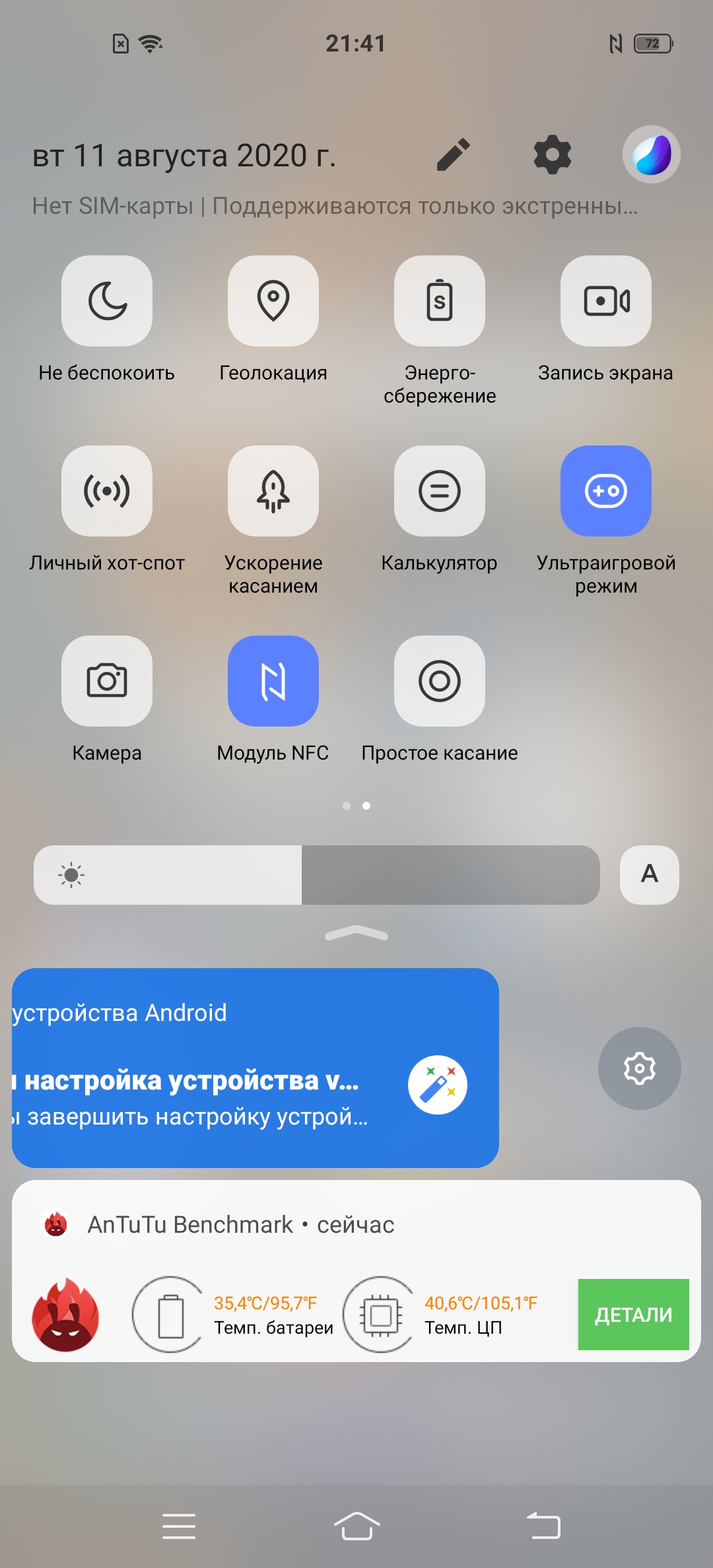Start Запись экрана
This screenshot has width=713, height=1568.
tap(606, 301)
